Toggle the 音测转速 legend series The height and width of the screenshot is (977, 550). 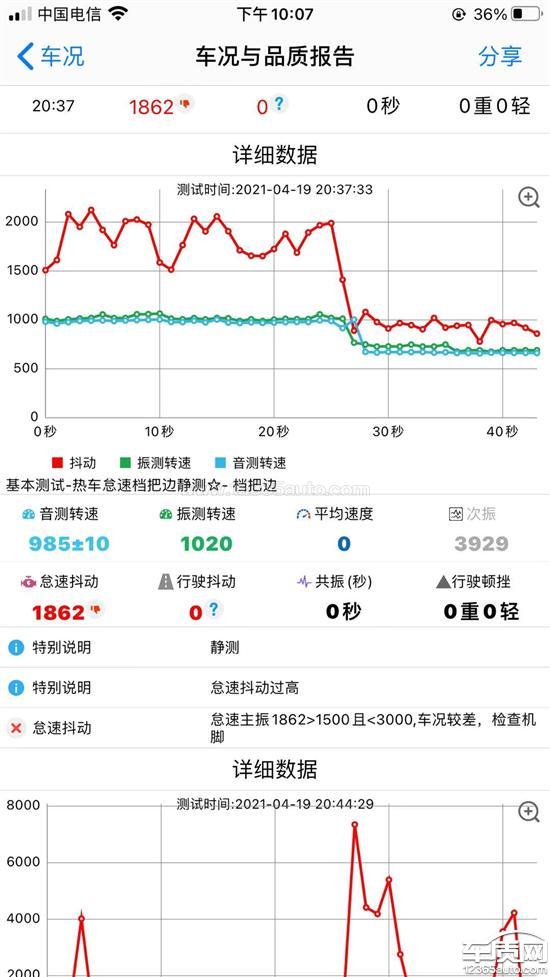(250, 463)
